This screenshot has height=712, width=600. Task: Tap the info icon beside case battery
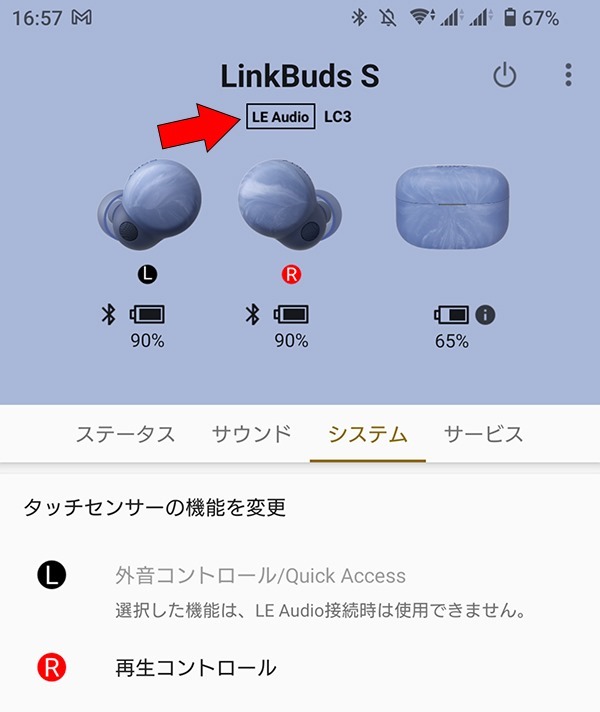486,315
